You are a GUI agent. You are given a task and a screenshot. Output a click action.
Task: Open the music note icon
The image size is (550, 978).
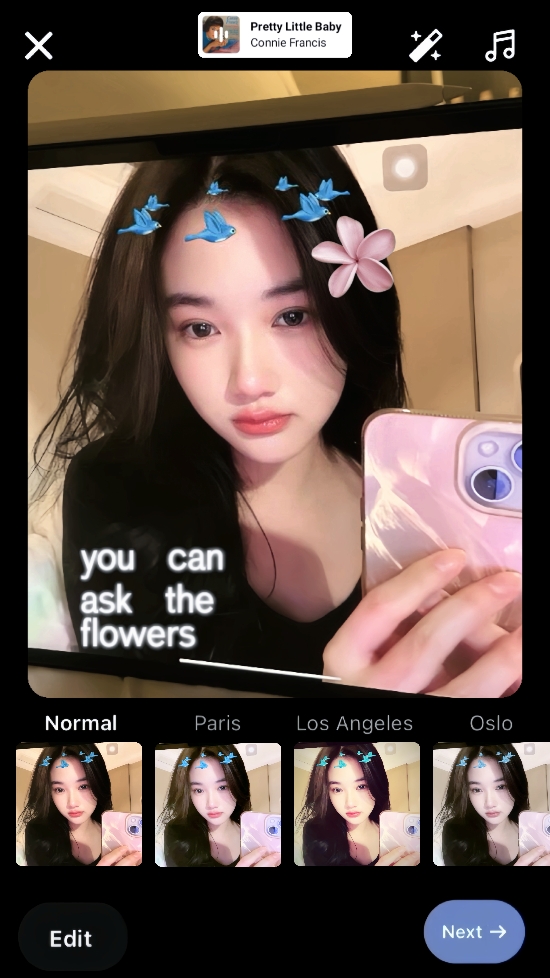tap(500, 45)
